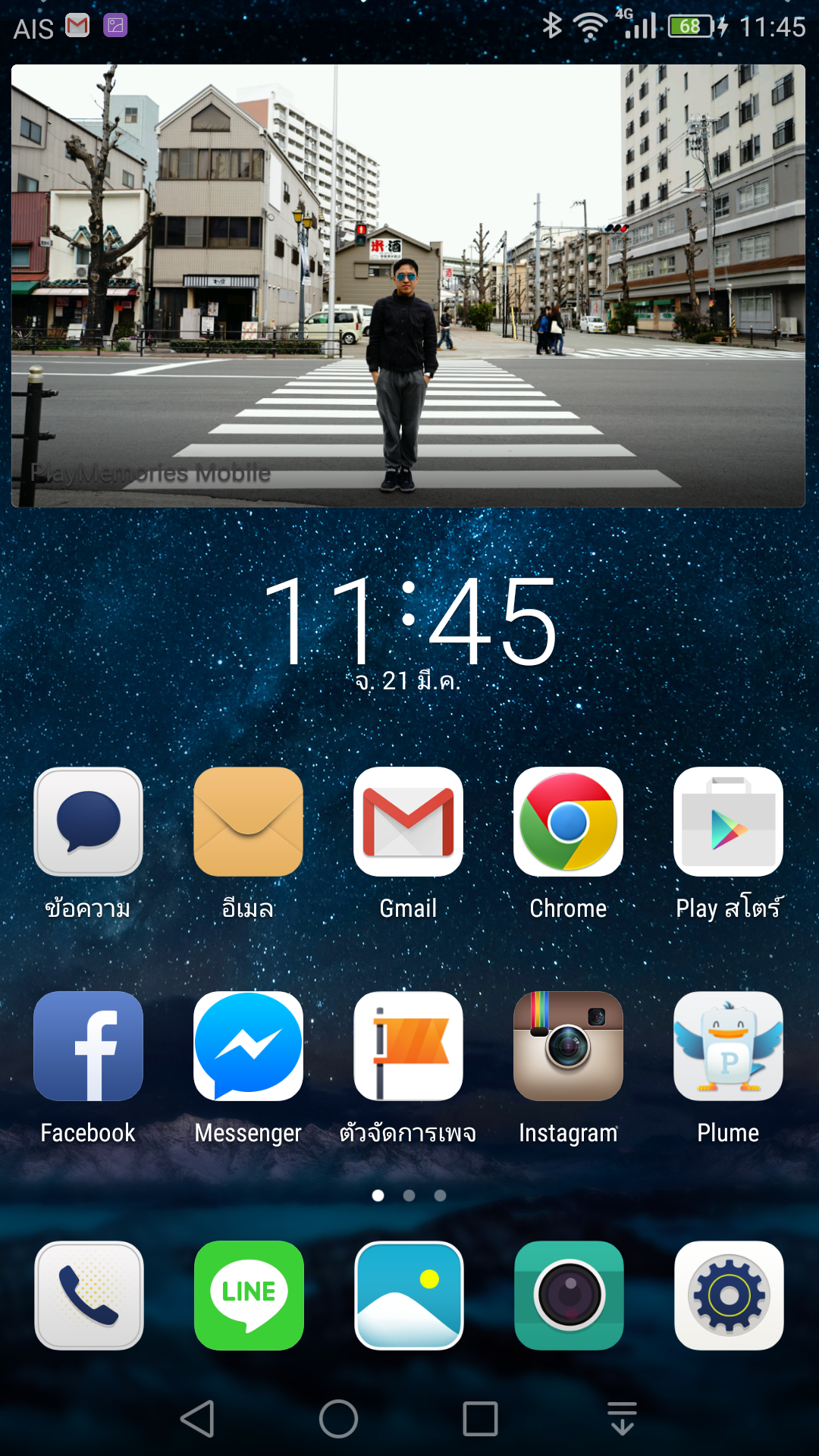Screen dimensions: 819x1456
Task: Open the gallery app in dock
Action: point(409,1295)
